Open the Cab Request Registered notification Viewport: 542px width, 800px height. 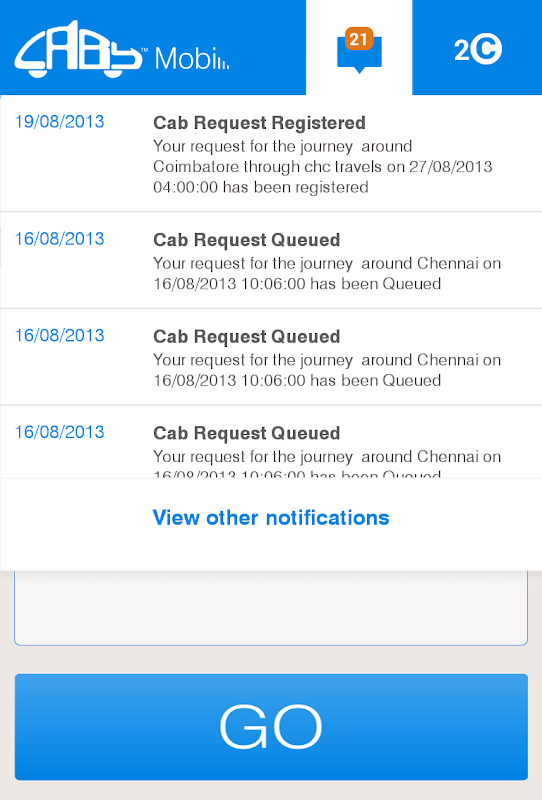point(271,154)
